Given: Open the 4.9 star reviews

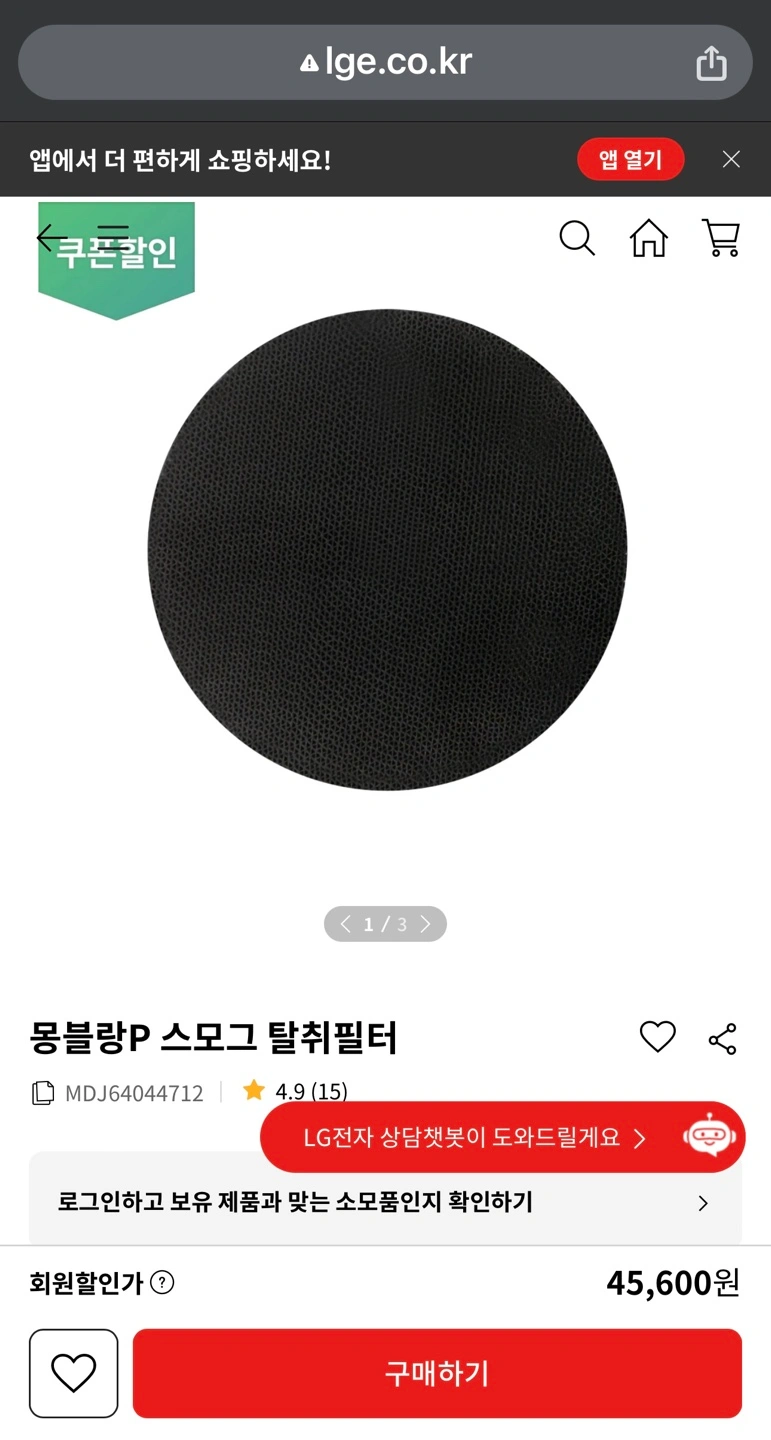Looking at the screenshot, I should (x=297, y=1091).
